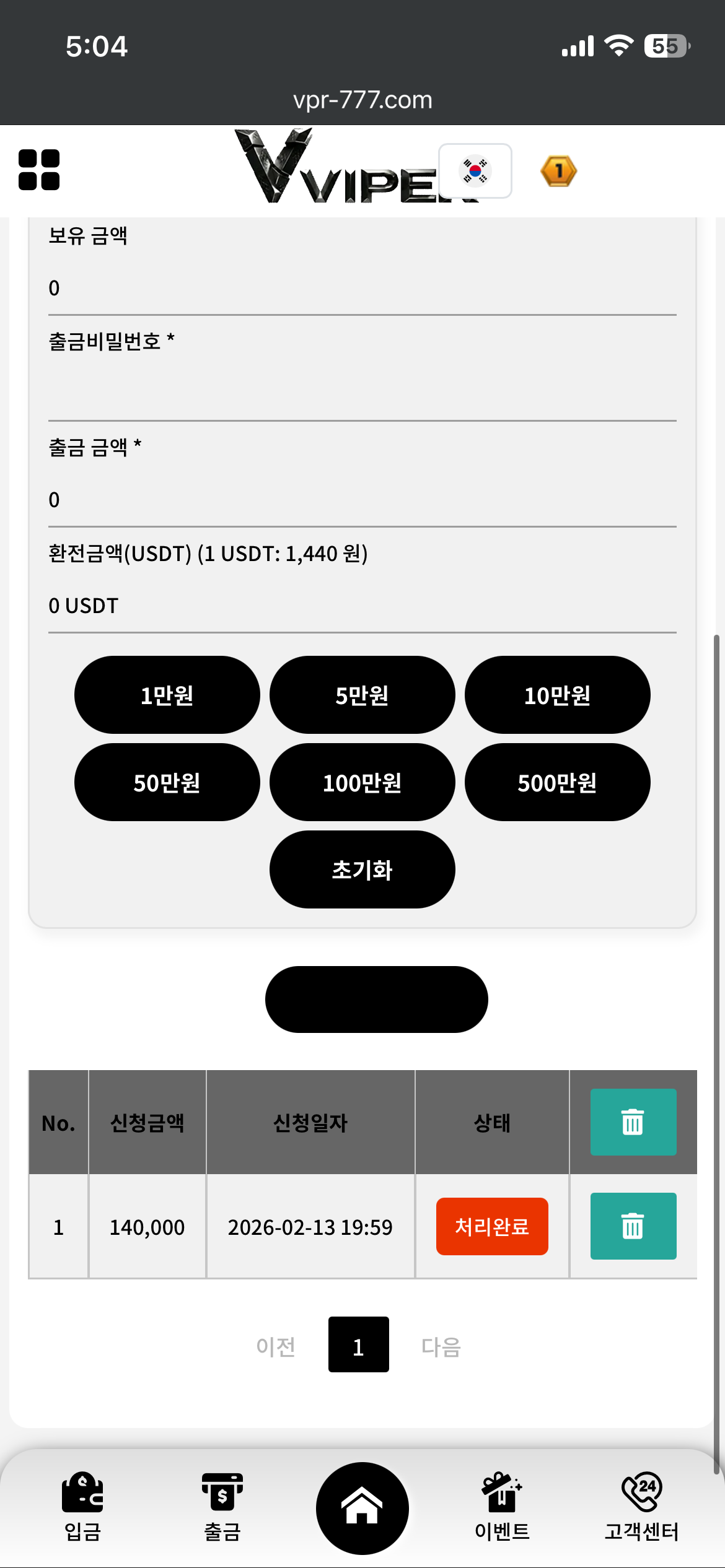The width and height of the screenshot is (725, 1568).
Task: Open 고객센터 customer support
Action: [641, 1507]
